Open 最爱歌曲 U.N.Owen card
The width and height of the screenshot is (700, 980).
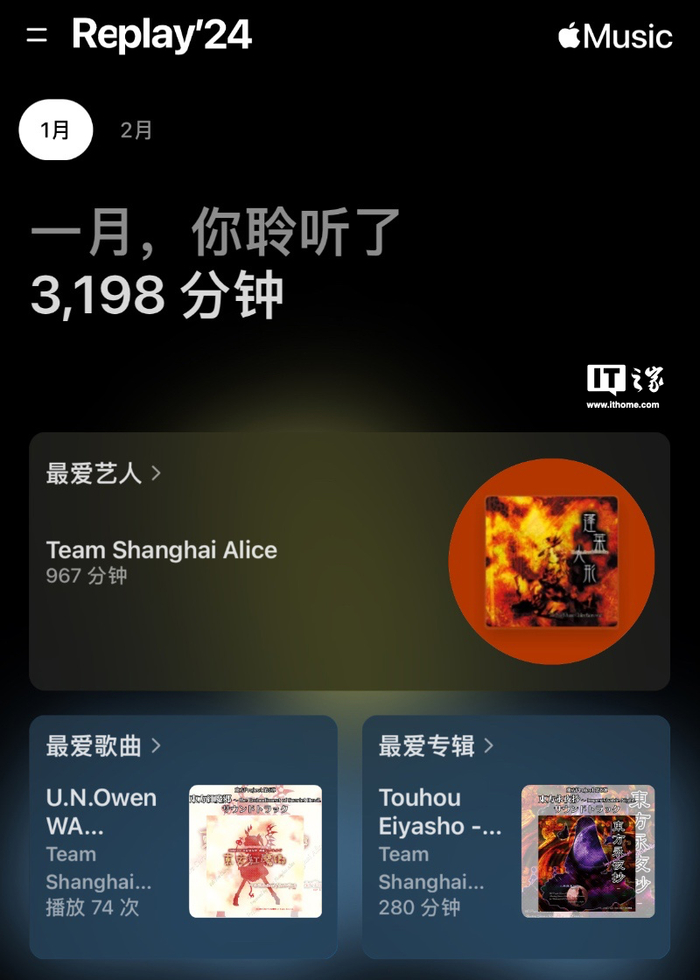(183, 837)
